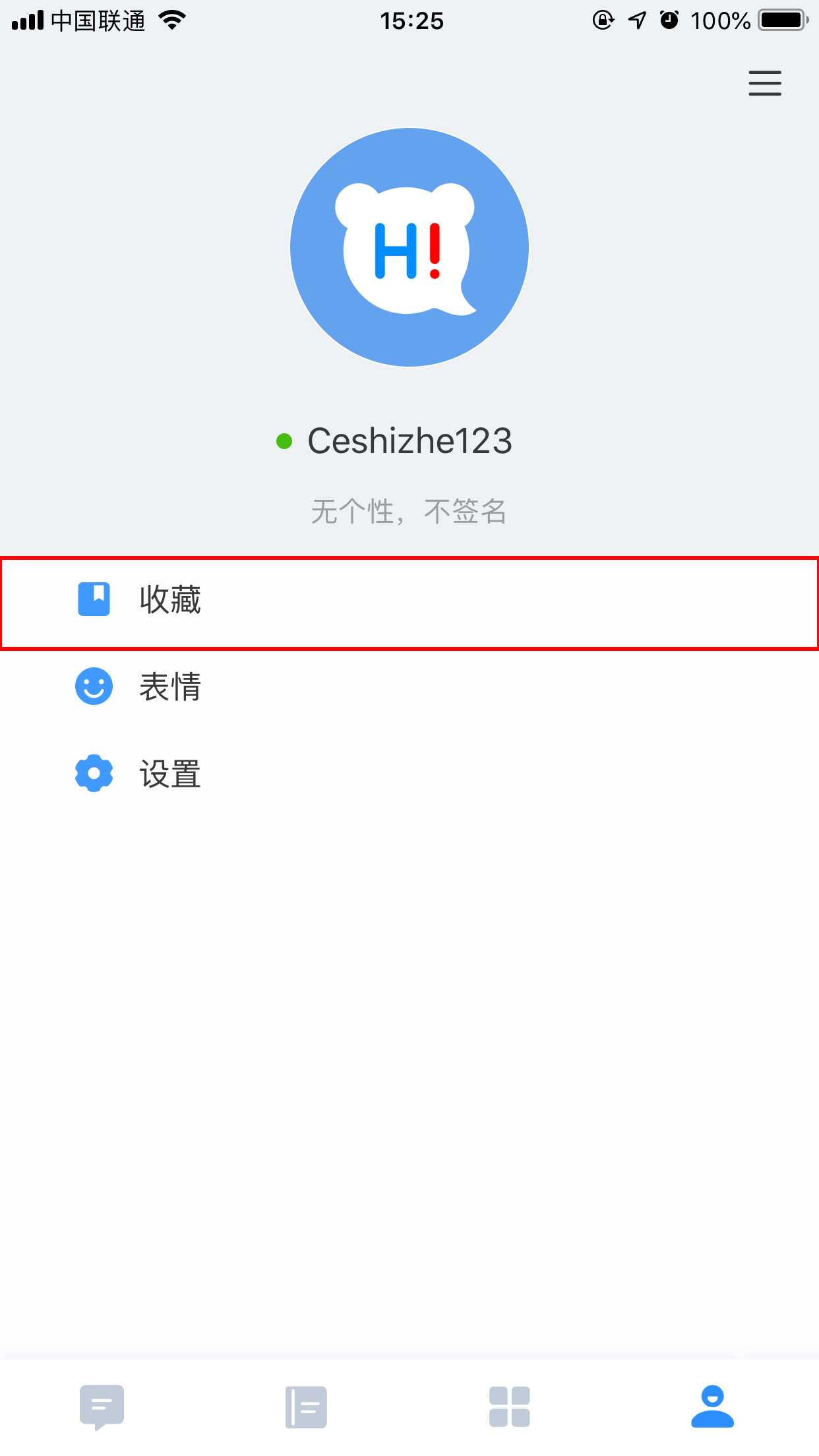
Task: Open the news feed icon in bottom bar
Action: click(307, 1406)
